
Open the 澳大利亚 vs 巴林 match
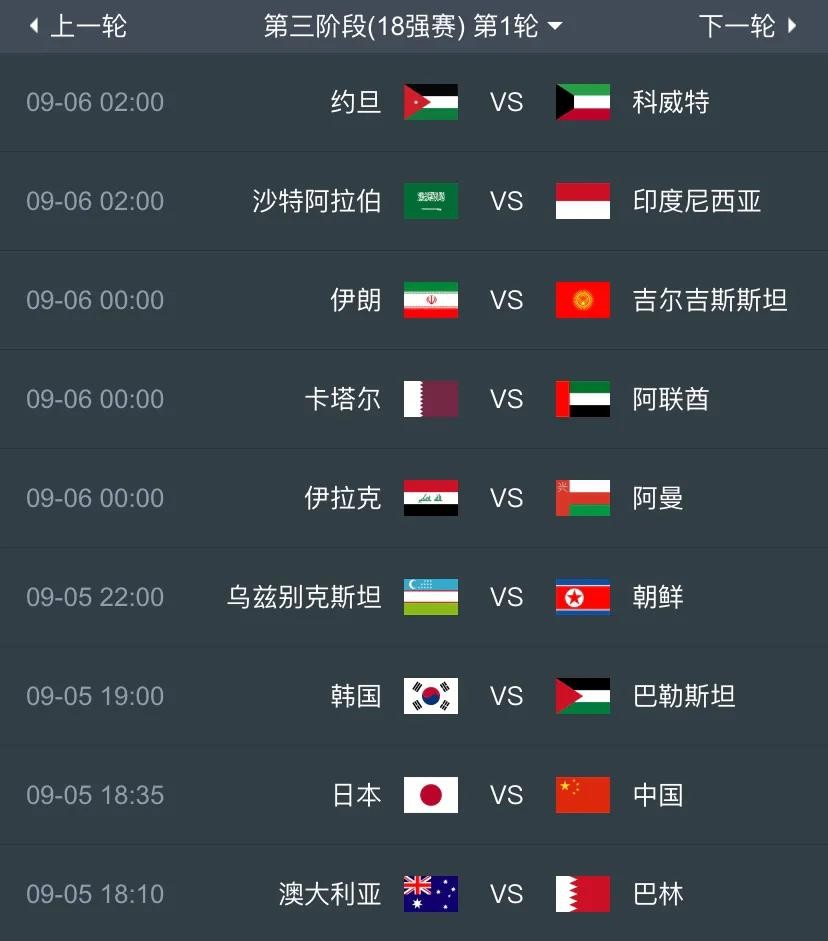(x=506, y=893)
